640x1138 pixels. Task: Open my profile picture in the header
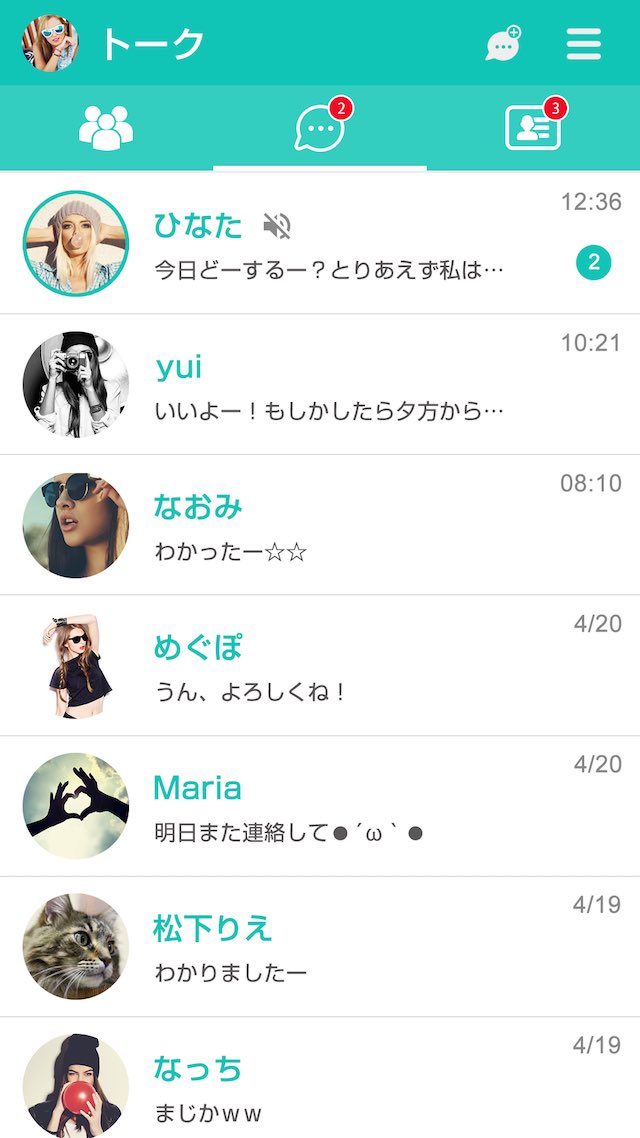pyautogui.click(x=50, y=43)
